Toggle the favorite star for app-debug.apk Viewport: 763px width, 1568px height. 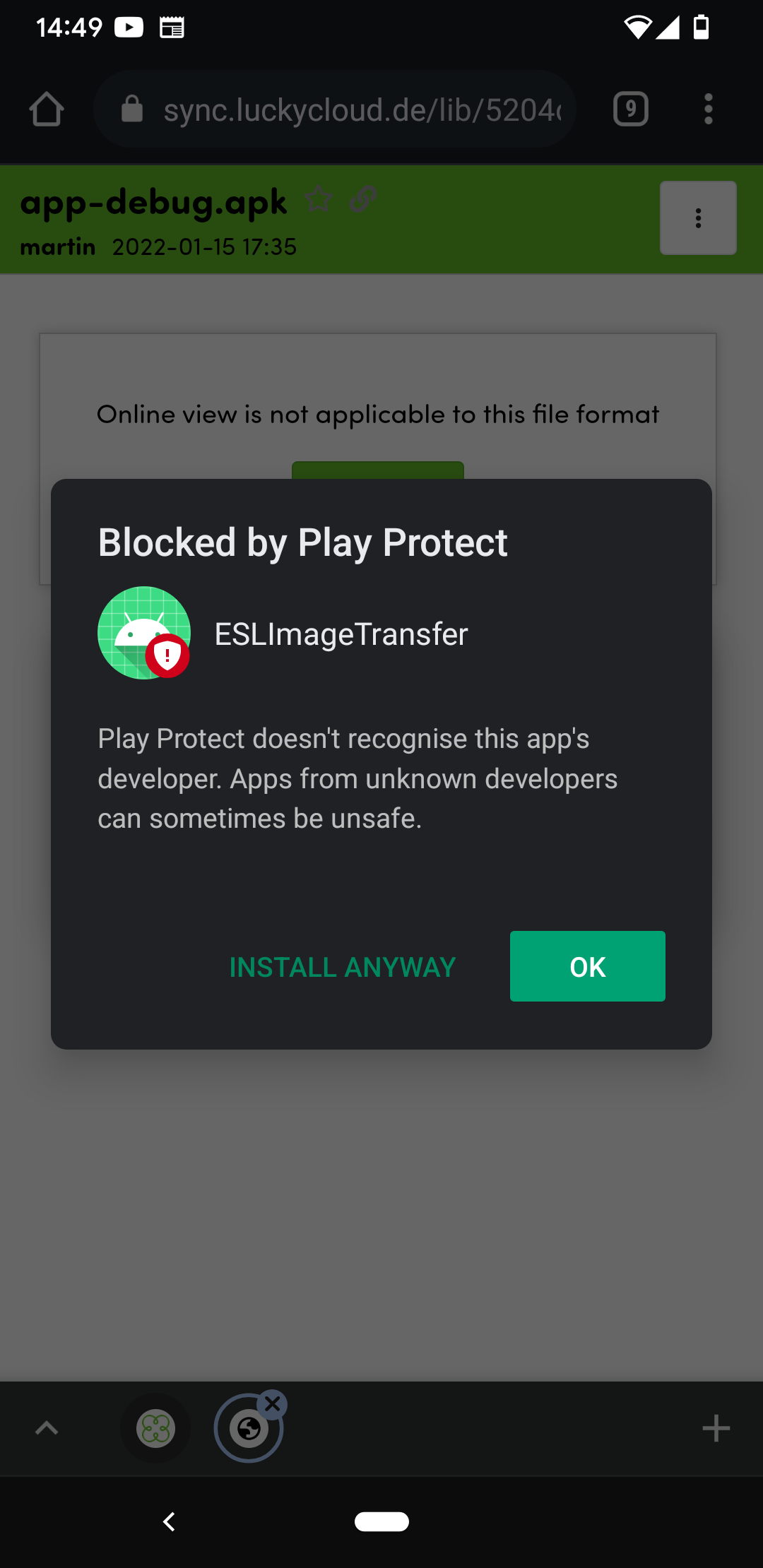pos(320,200)
